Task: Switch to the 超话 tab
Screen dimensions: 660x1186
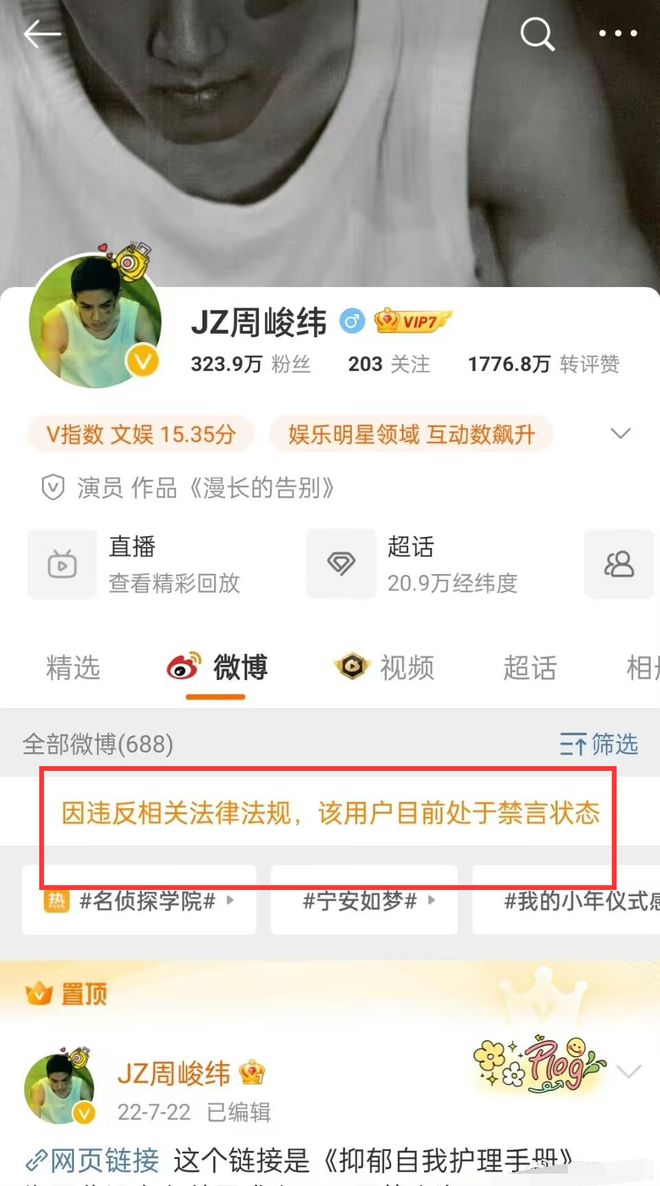Action: pyautogui.click(x=529, y=667)
